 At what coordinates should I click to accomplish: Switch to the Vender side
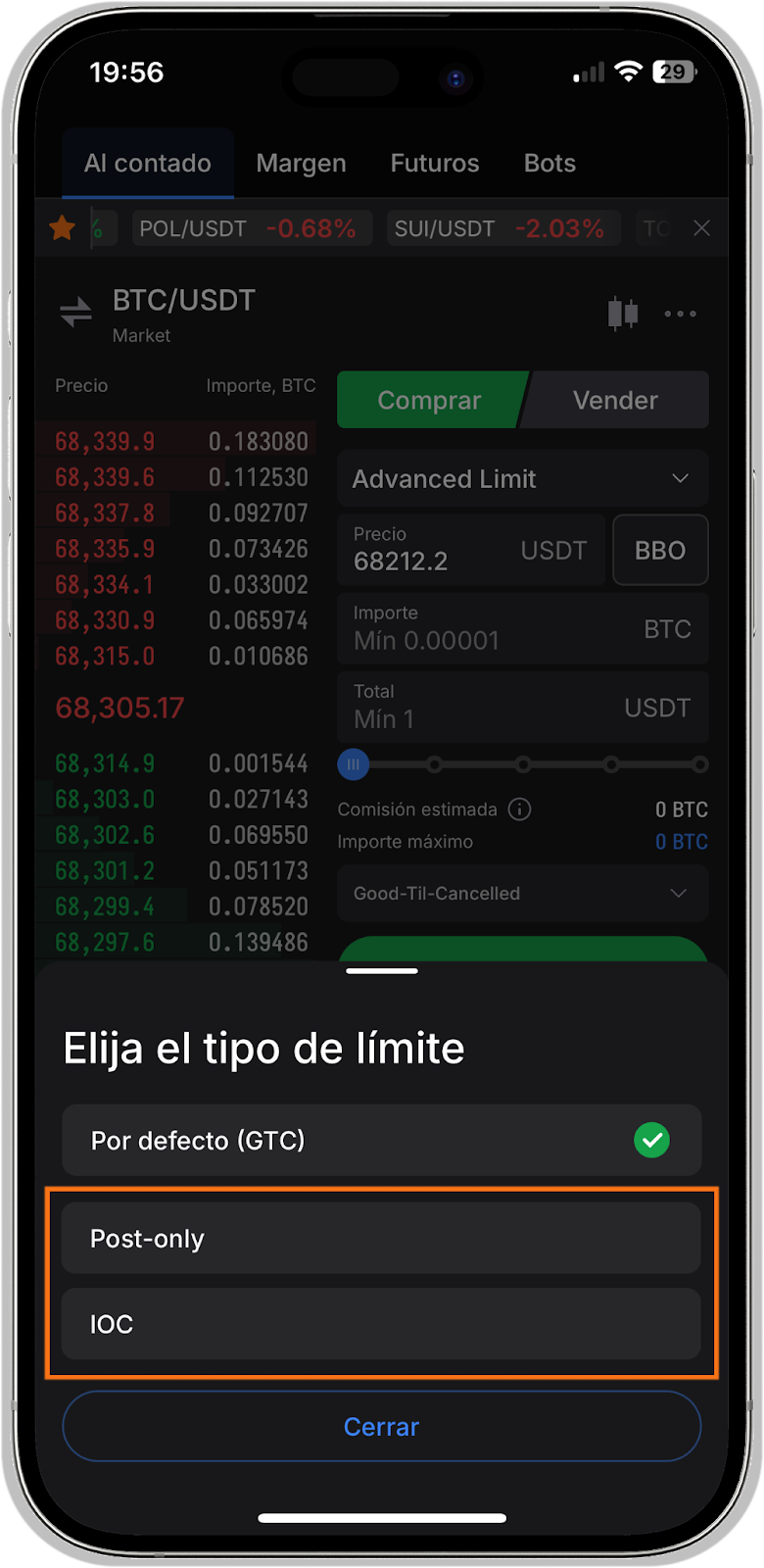(x=615, y=400)
